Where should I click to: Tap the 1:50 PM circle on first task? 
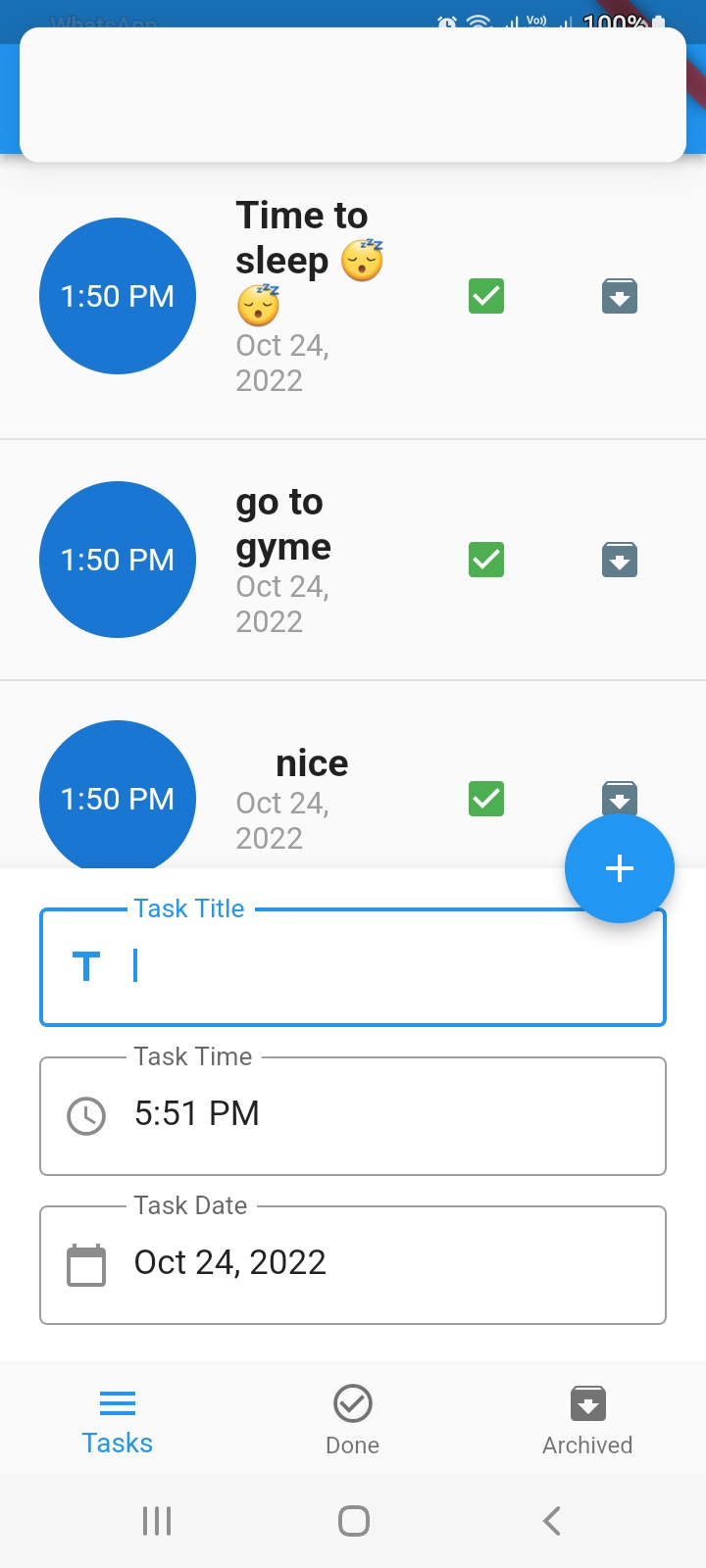click(117, 296)
